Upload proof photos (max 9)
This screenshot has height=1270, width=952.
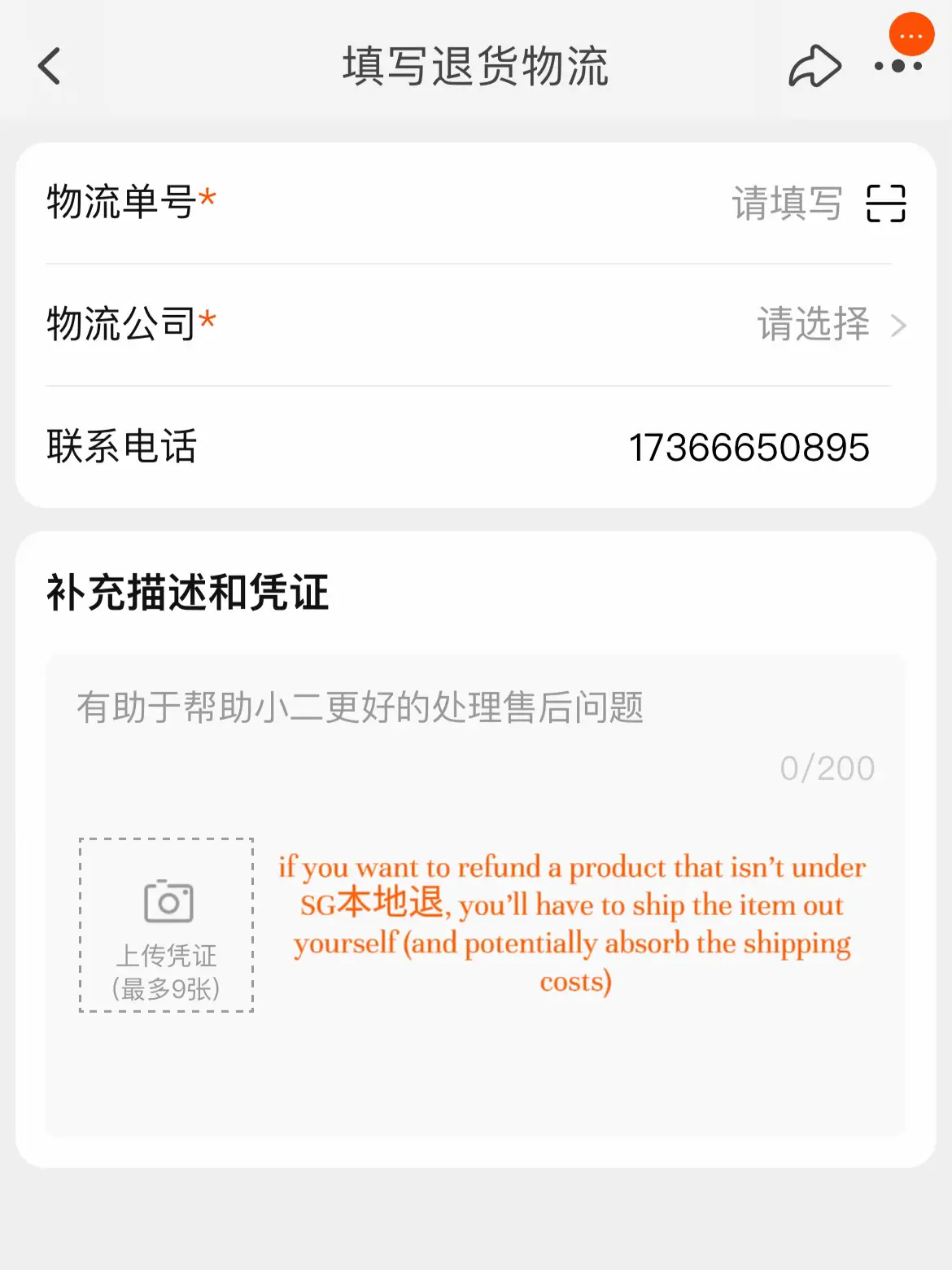167,925
